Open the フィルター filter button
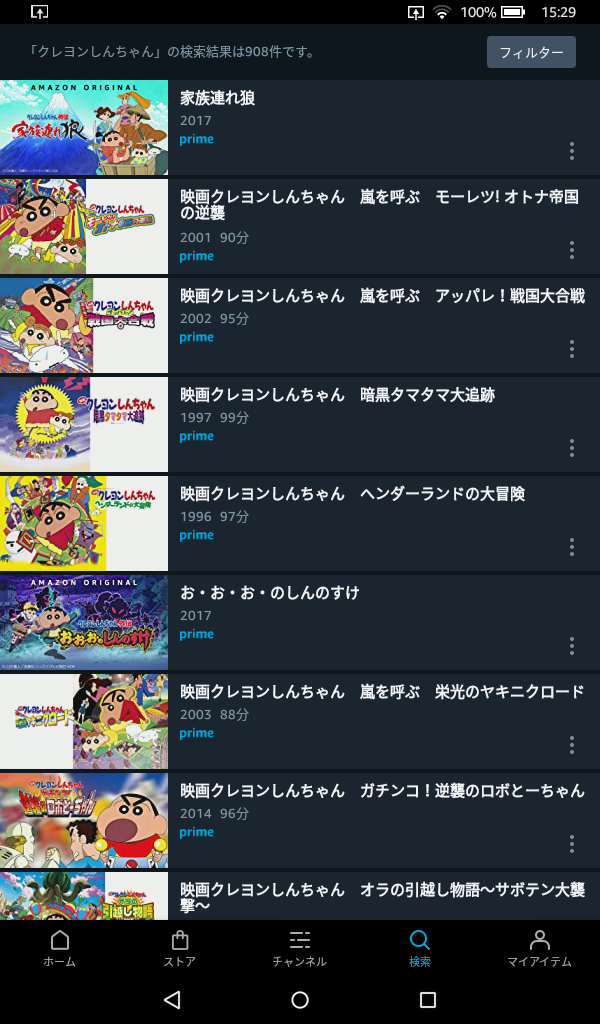 pos(531,52)
